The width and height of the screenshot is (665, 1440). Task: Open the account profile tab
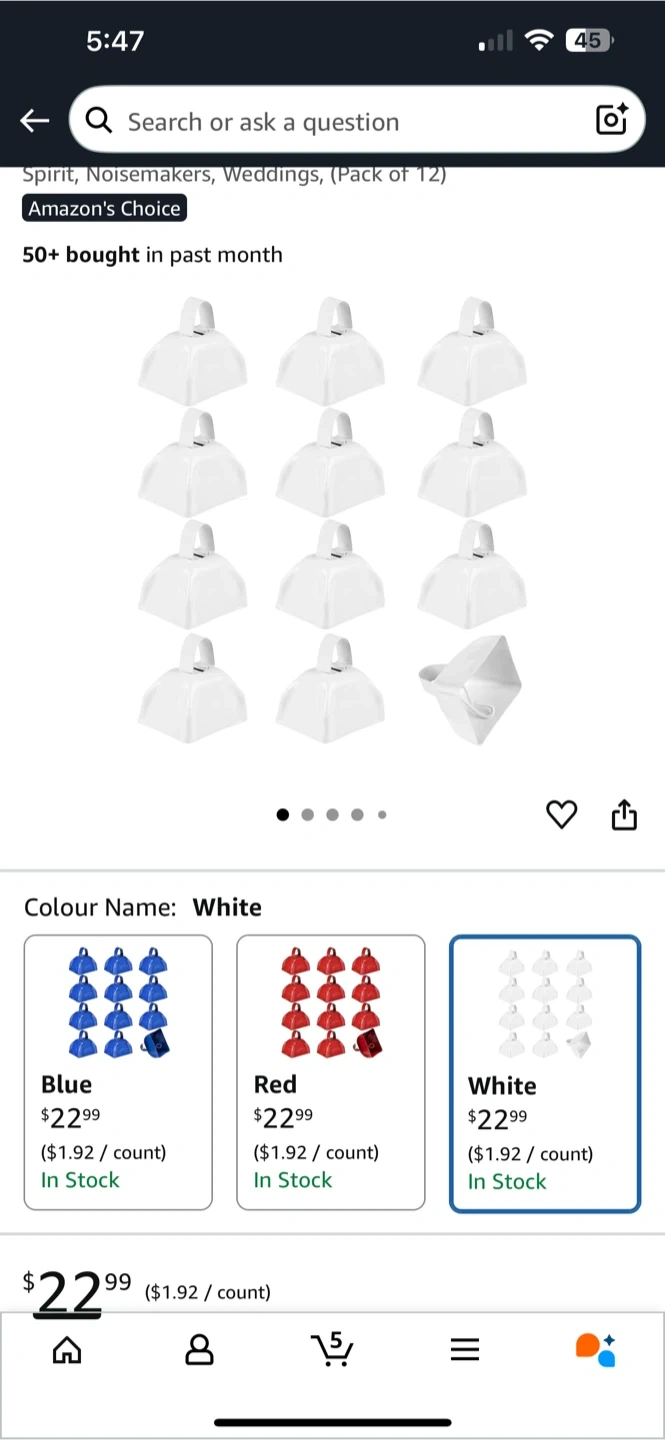click(200, 1350)
